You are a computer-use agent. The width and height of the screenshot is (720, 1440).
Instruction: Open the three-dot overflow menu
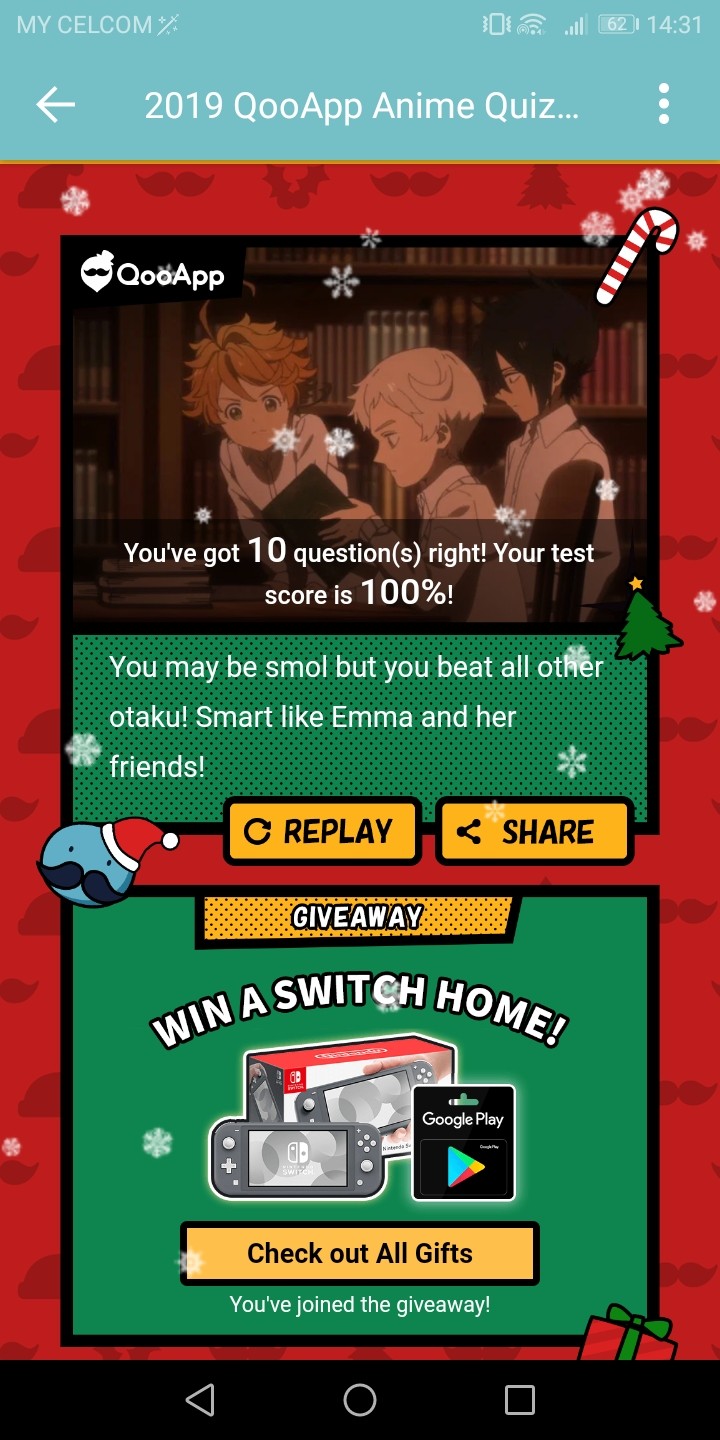click(663, 104)
